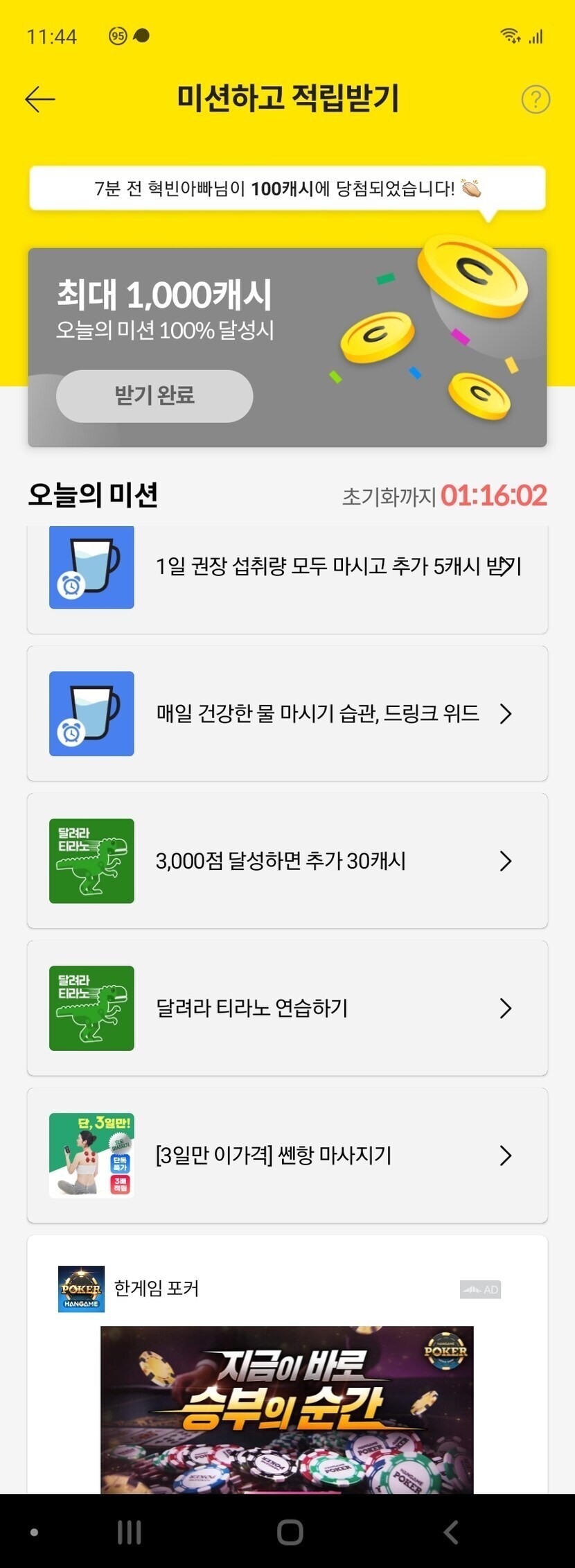Open the help question mark icon
Viewport: 575px width, 1568px height.
pos(536,99)
